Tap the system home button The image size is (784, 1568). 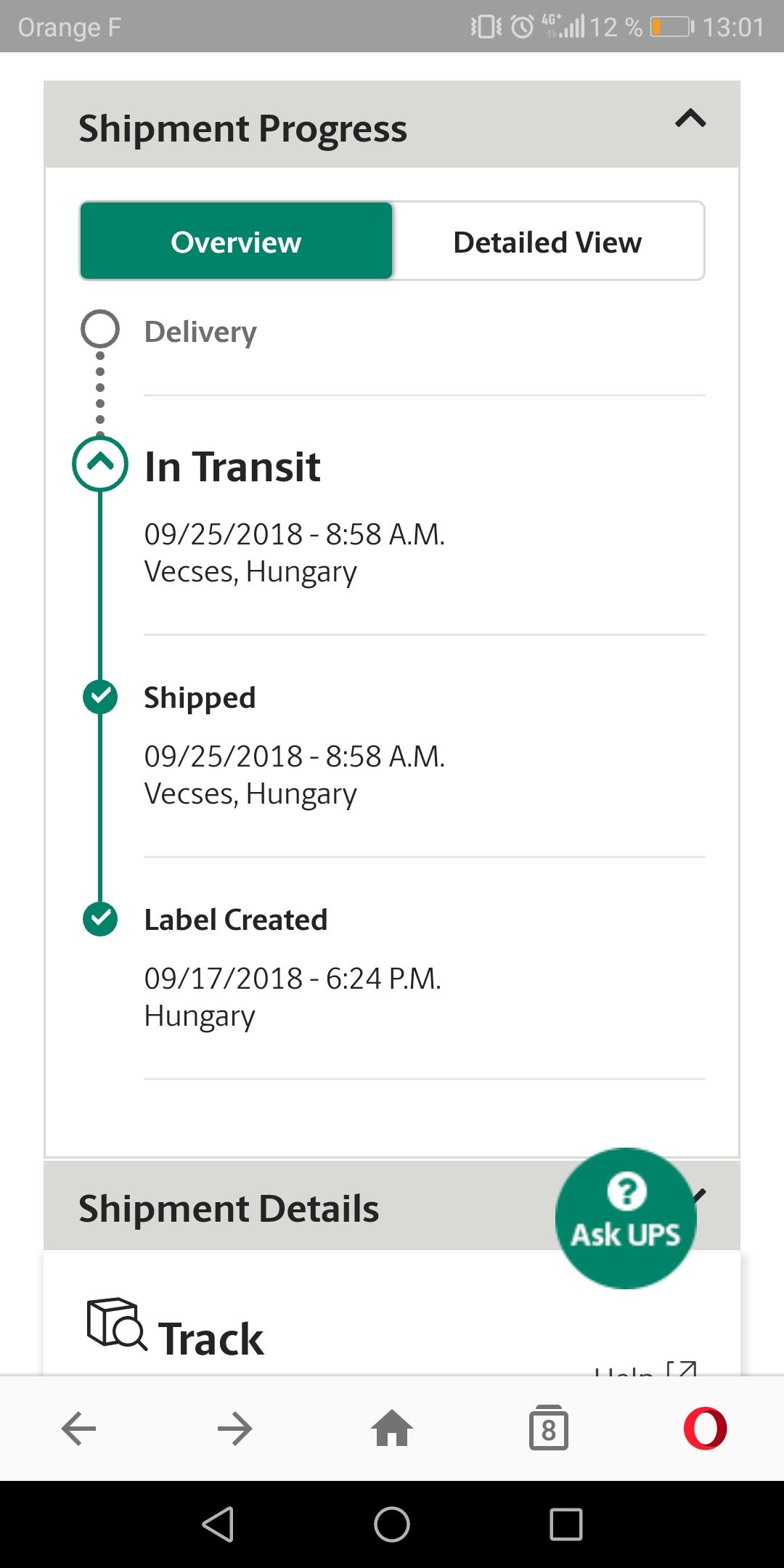click(392, 1524)
